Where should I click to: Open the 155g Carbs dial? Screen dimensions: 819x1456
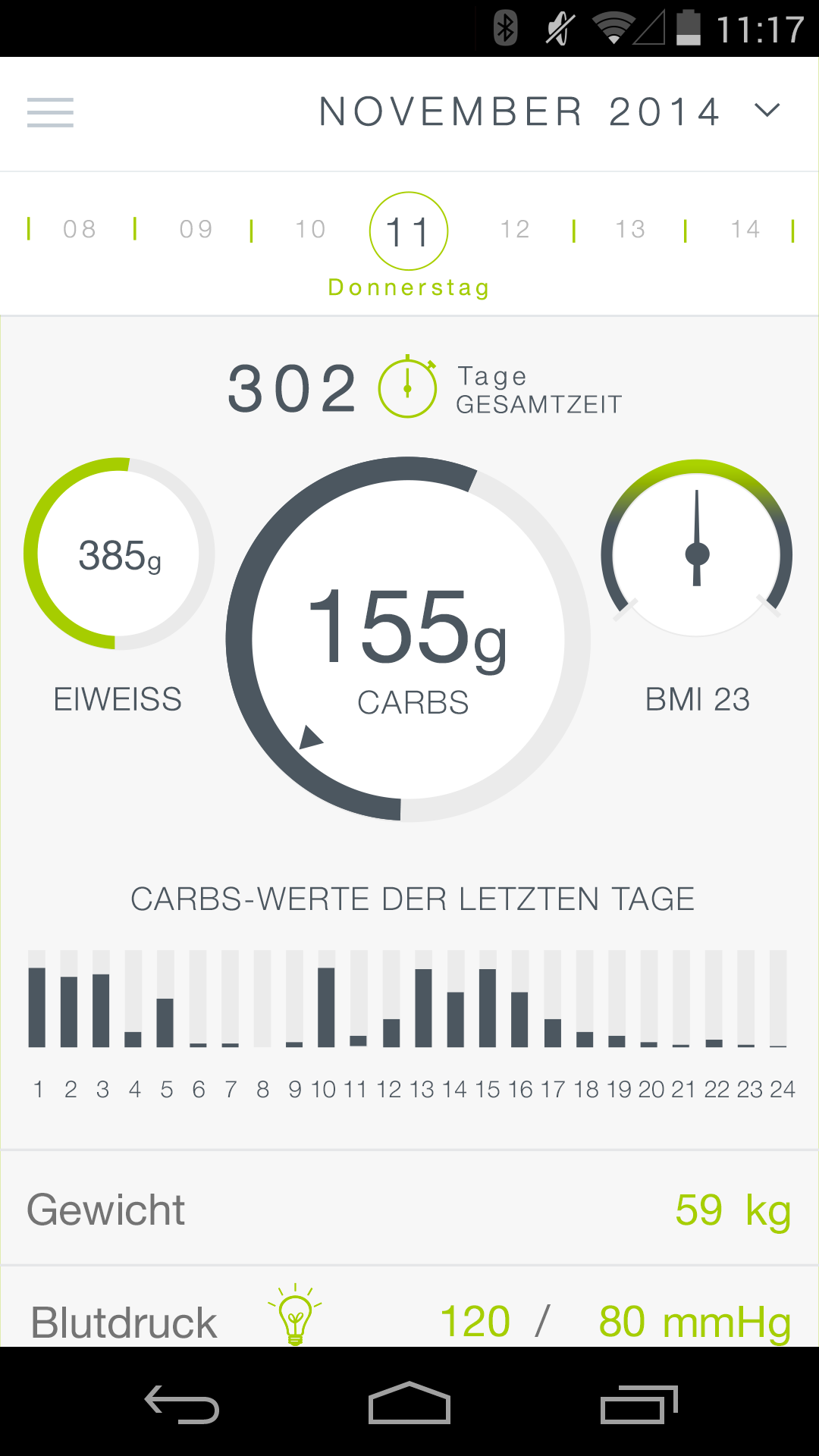pyautogui.click(x=409, y=639)
